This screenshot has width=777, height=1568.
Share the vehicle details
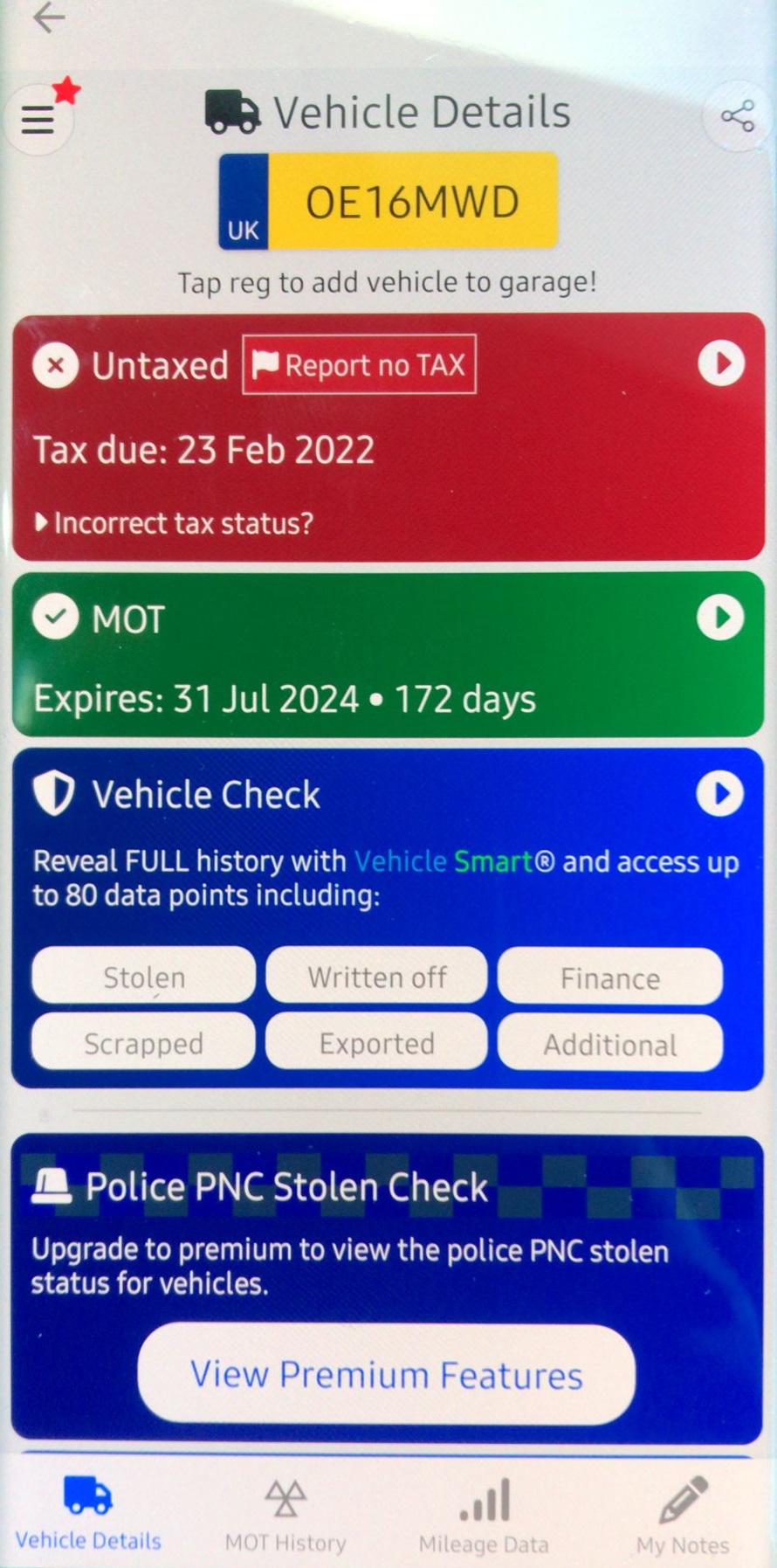click(737, 115)
